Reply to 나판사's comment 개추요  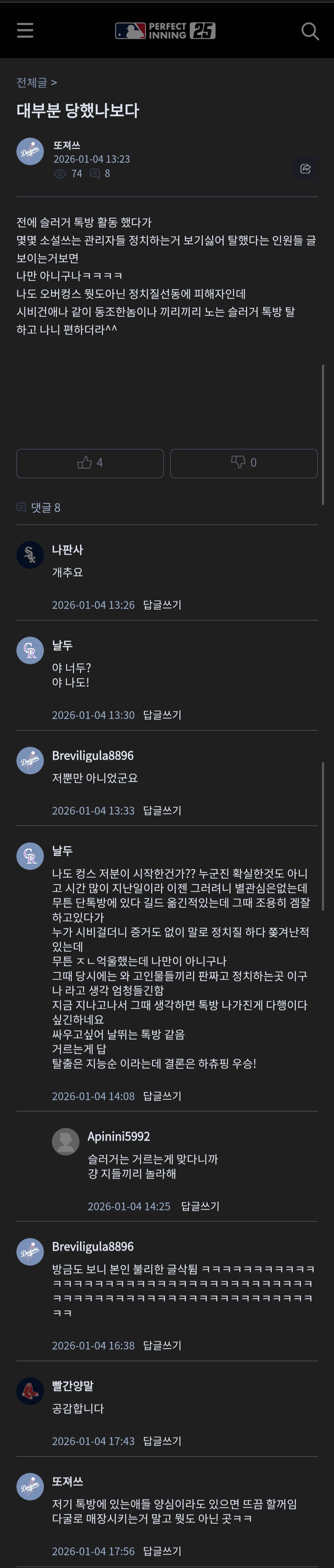(x=162, y=605)
